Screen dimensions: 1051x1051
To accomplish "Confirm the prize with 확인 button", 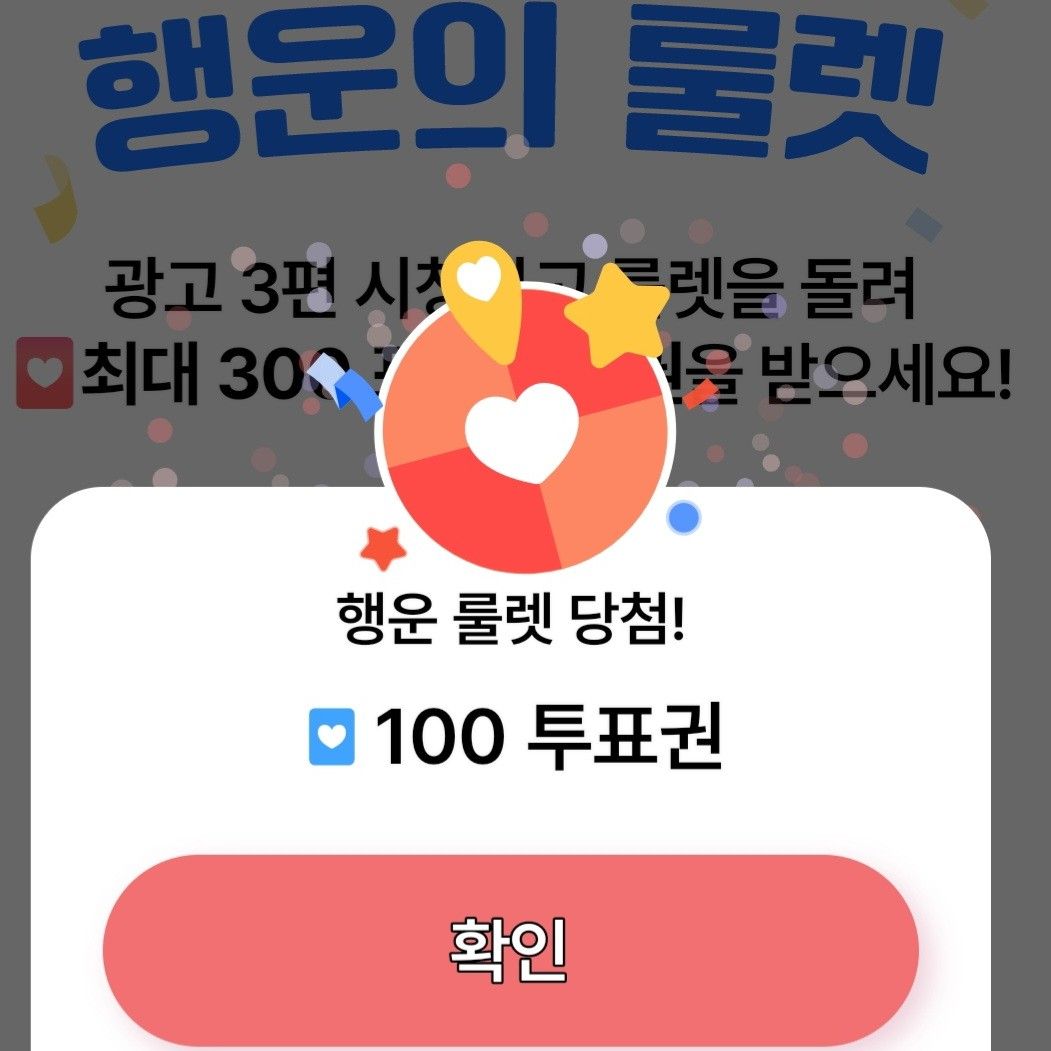I will tap(510, 948).
